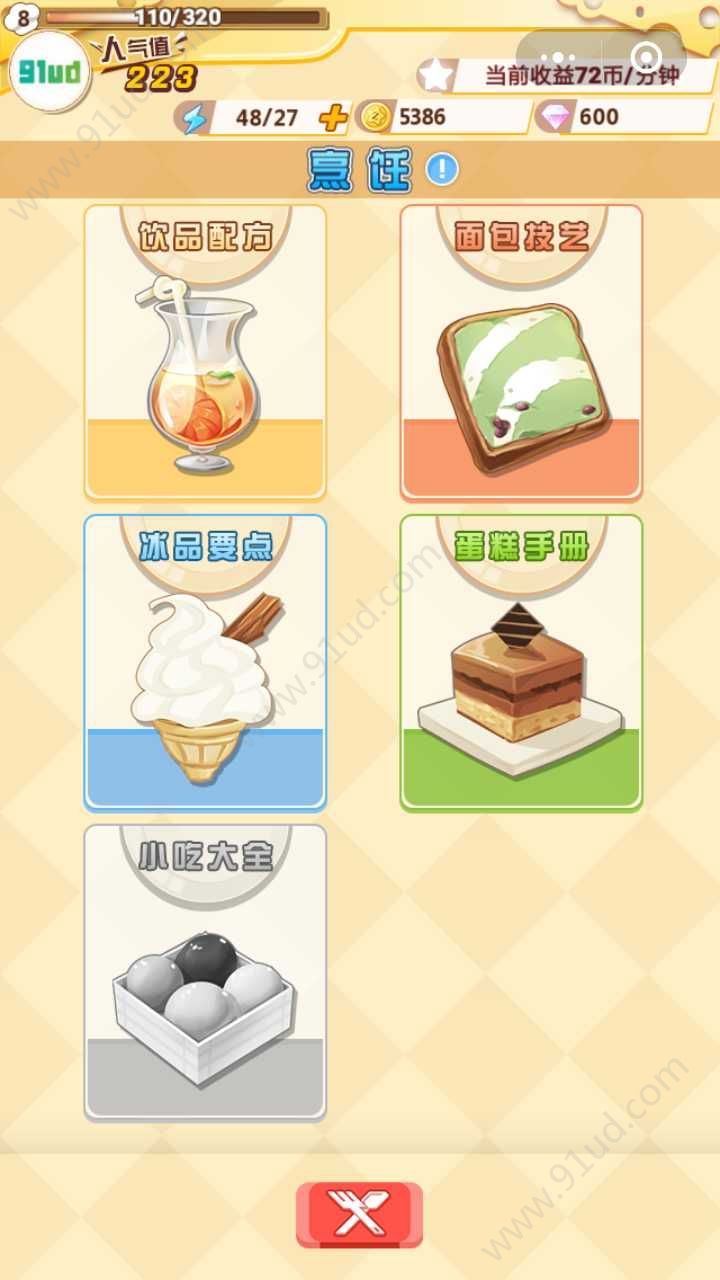Tap the info icon next to 烹饪
The image size is (720, 1280).
coord(442,170)
